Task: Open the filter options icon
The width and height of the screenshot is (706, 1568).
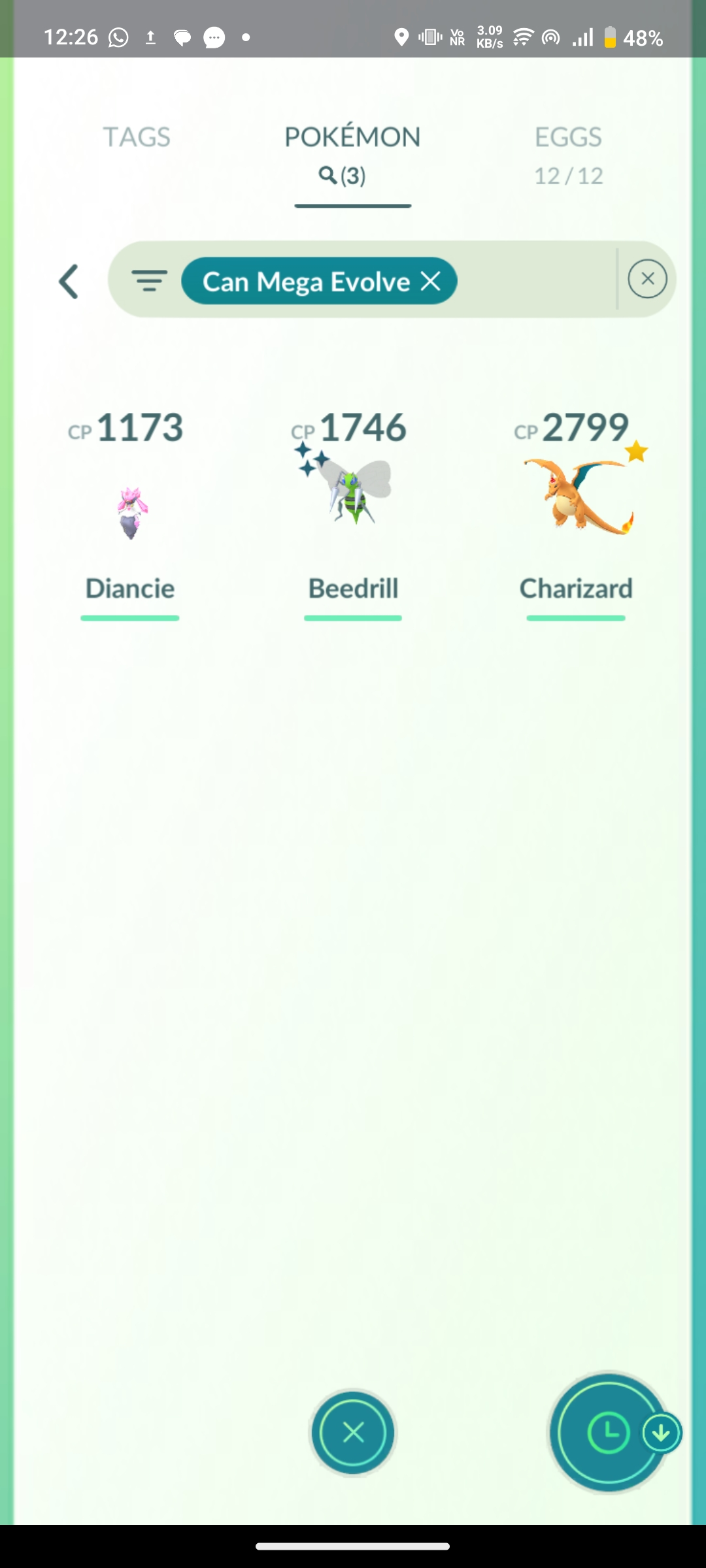Action: 150,281
